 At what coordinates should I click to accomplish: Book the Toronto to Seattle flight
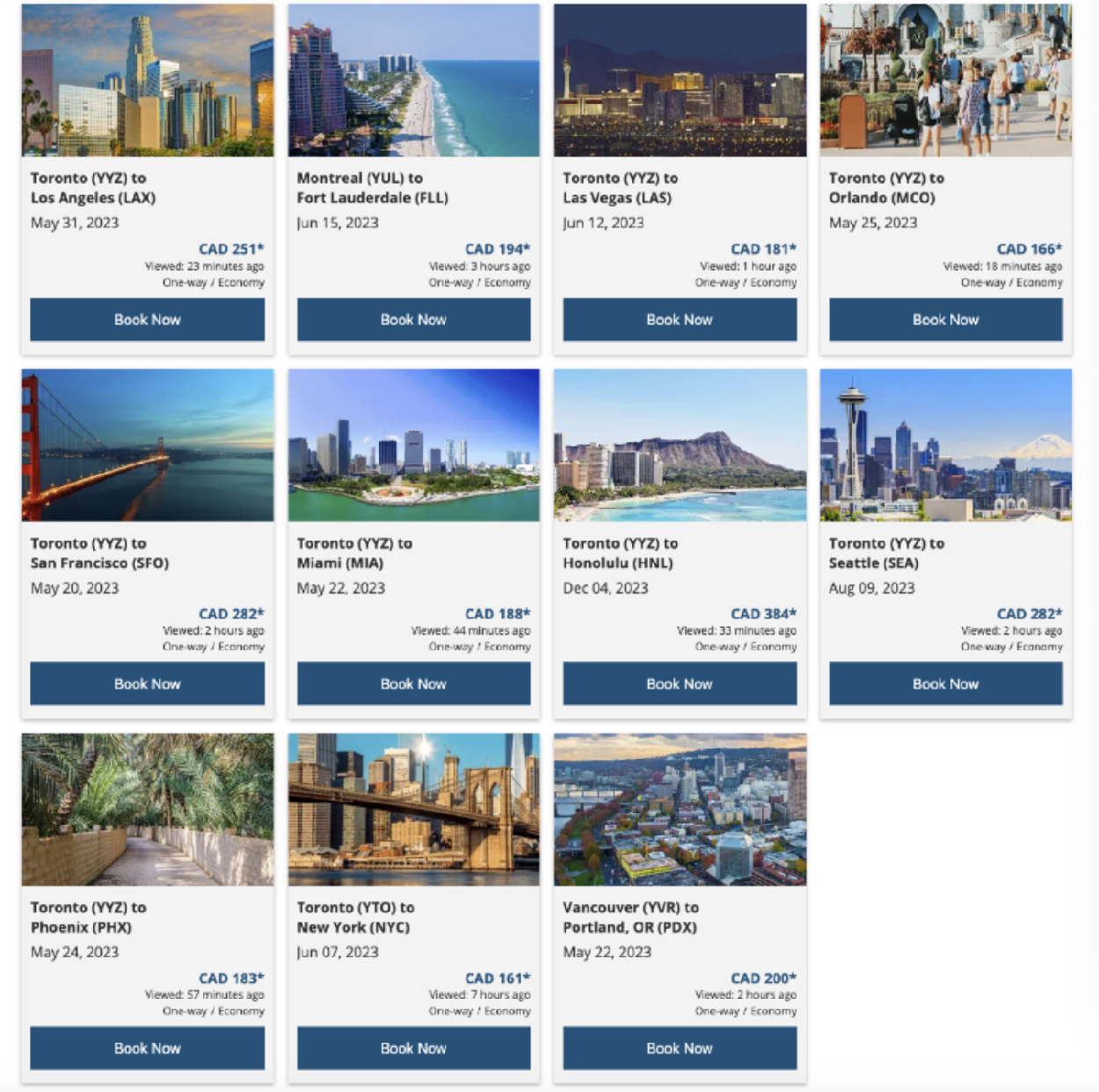click(x=945, y=683)
